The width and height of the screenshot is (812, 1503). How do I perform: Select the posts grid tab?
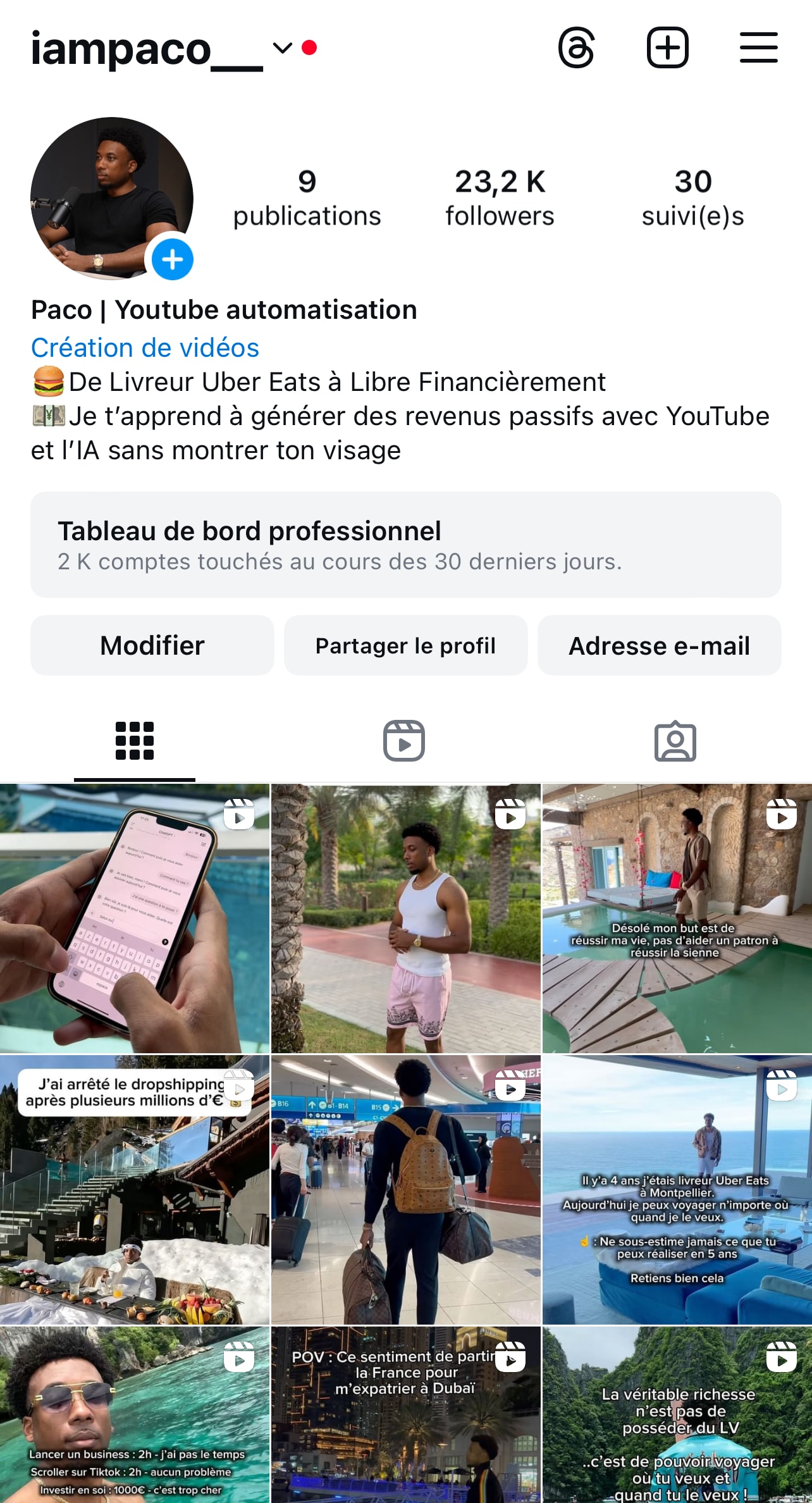(x=135, y=741)
